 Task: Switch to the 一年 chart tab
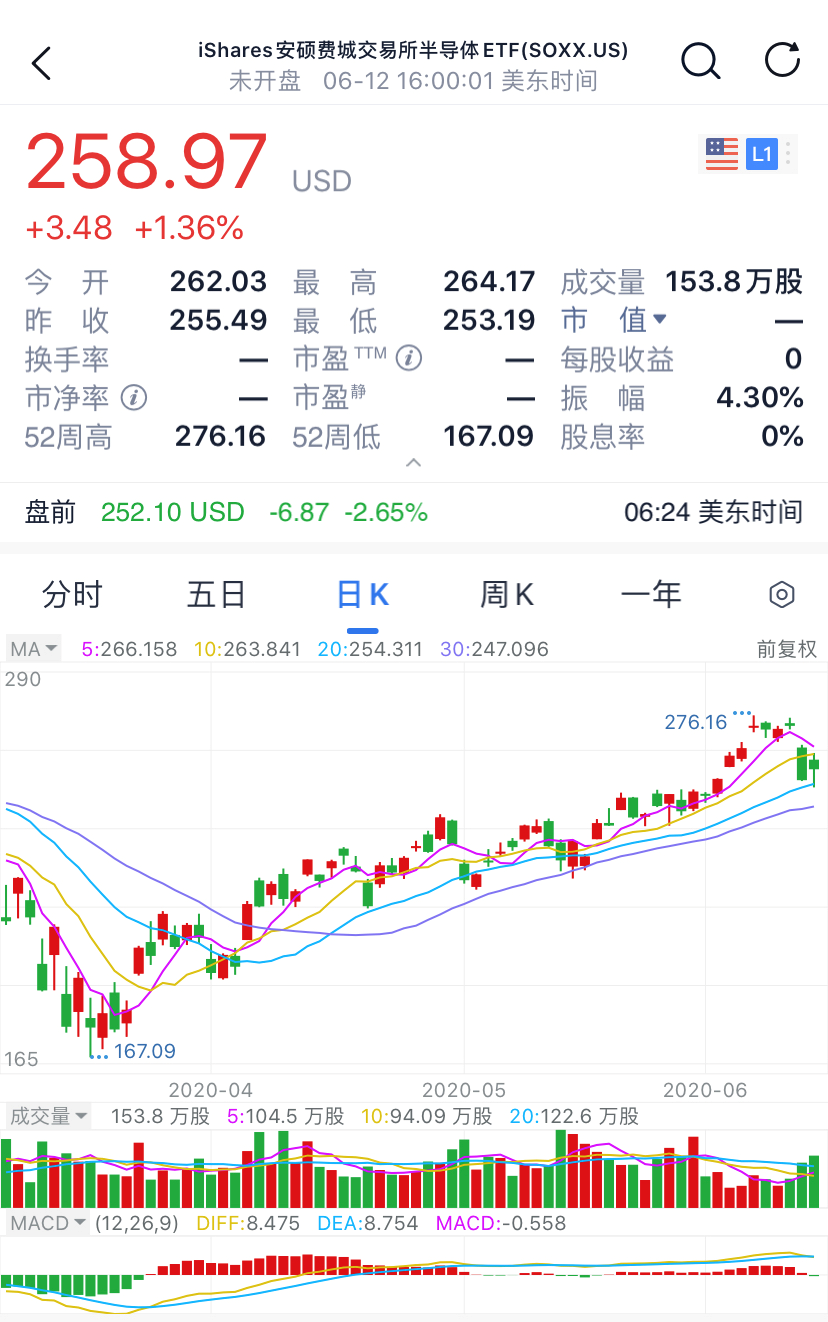click(651, 595)
